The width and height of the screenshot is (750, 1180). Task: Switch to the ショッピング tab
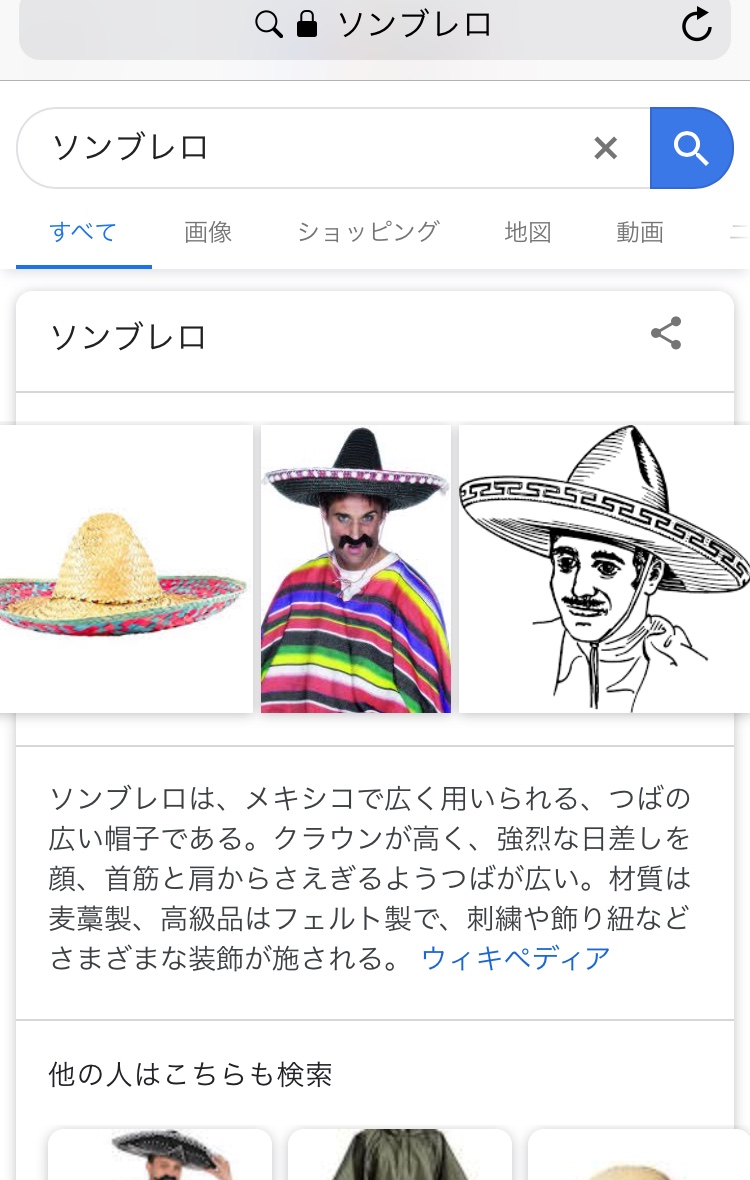(368, 233)
